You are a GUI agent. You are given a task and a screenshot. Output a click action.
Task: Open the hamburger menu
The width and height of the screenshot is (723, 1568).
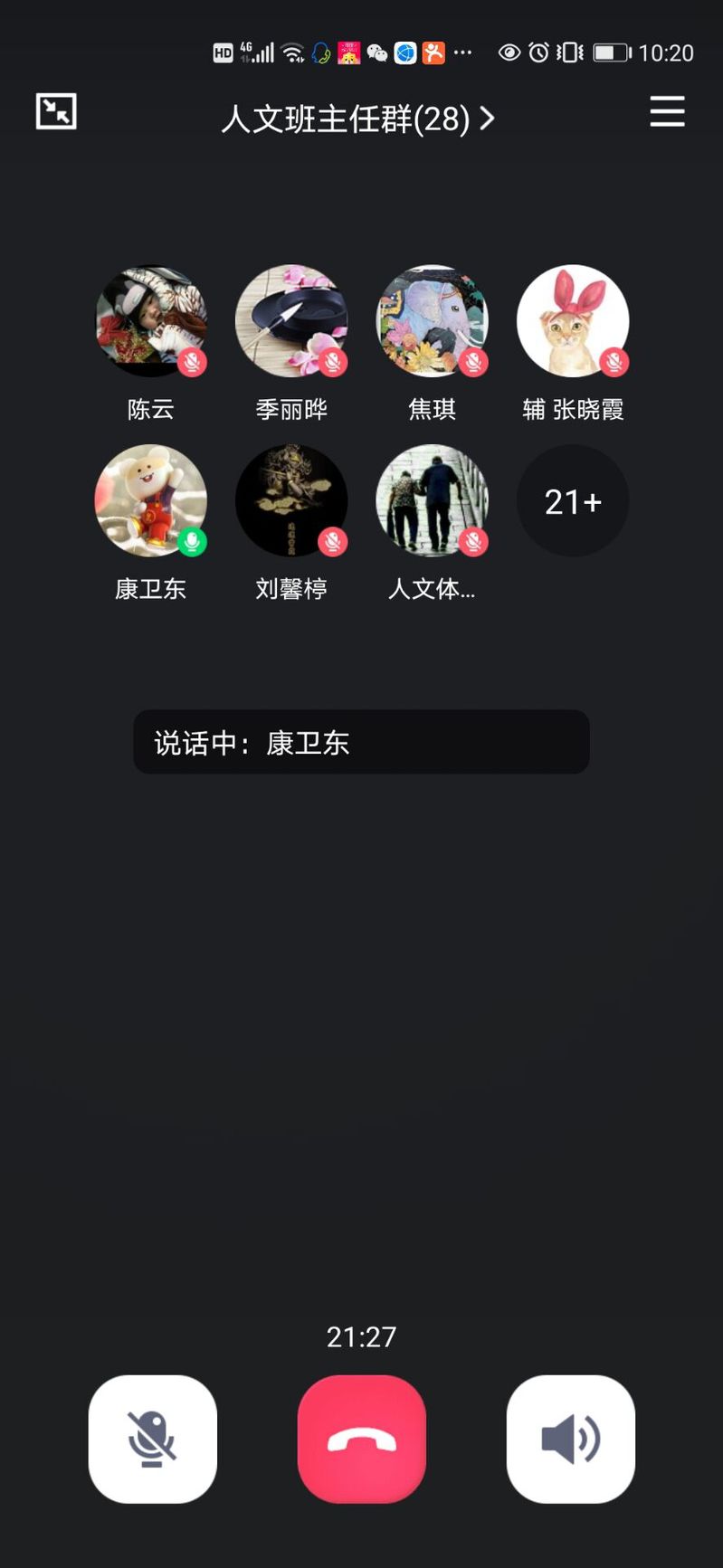click(667, 112)
